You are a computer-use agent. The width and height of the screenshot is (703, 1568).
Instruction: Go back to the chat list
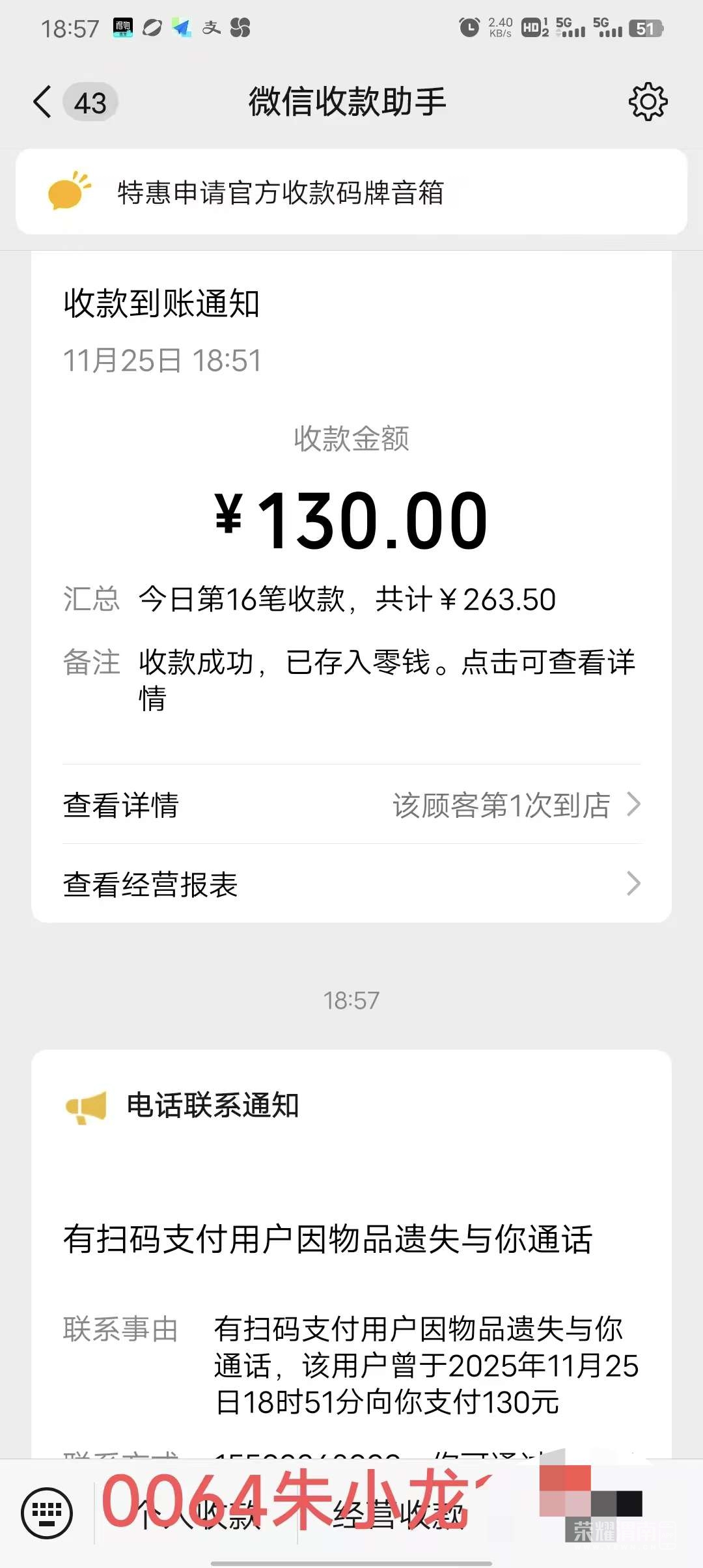[43, 102]
